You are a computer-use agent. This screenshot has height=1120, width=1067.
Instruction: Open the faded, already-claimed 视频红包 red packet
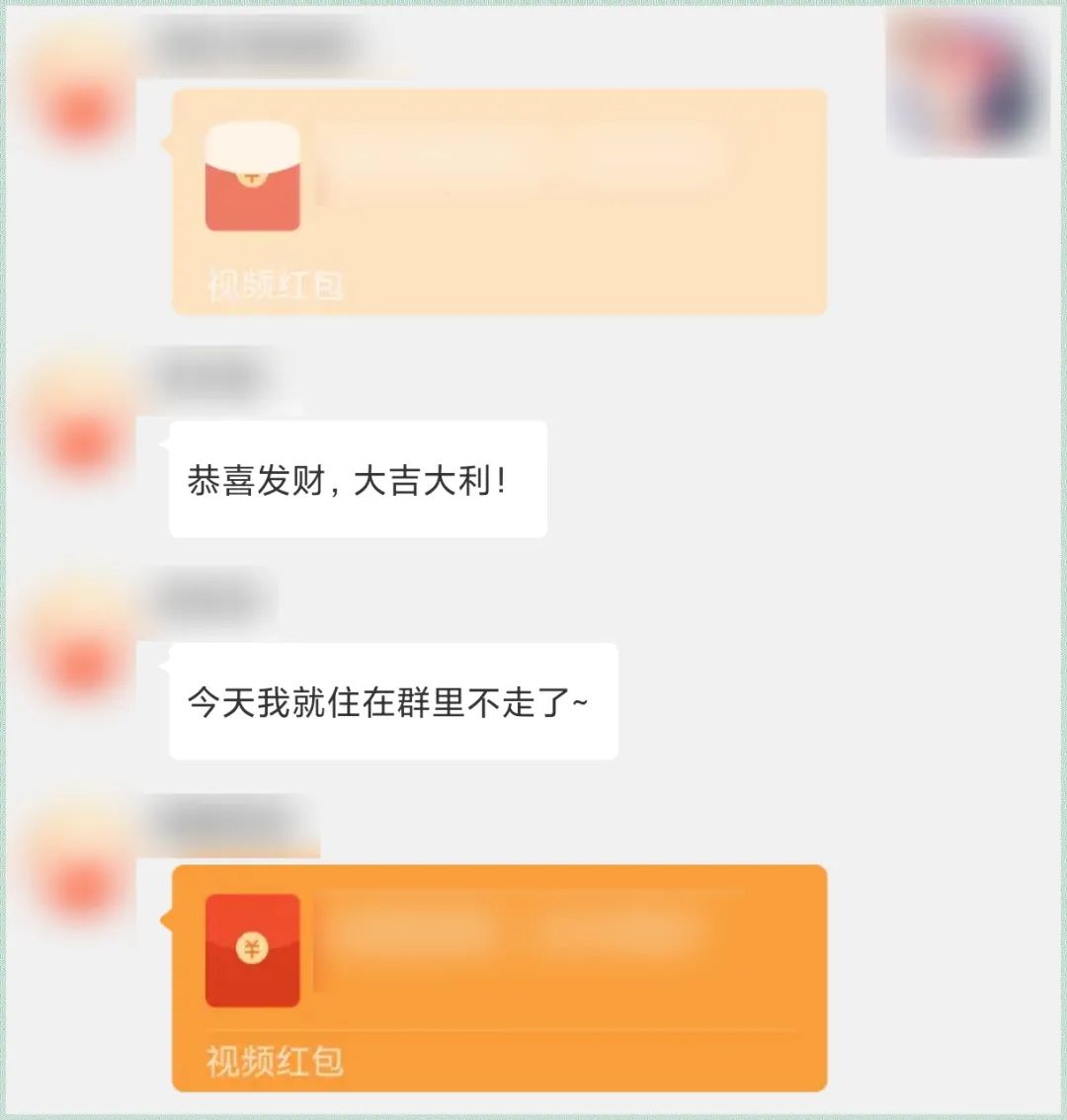499,201
